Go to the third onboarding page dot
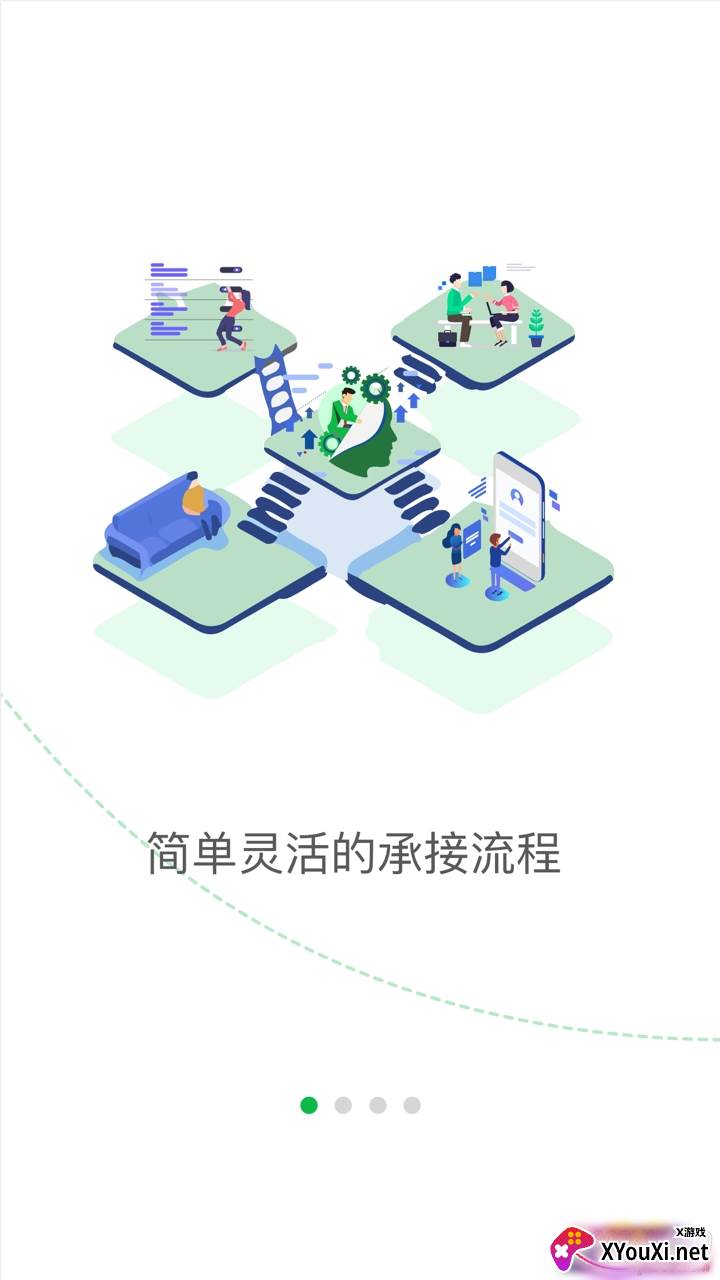This screenshot has height=1280, width=720. (x=378, y=1105)
